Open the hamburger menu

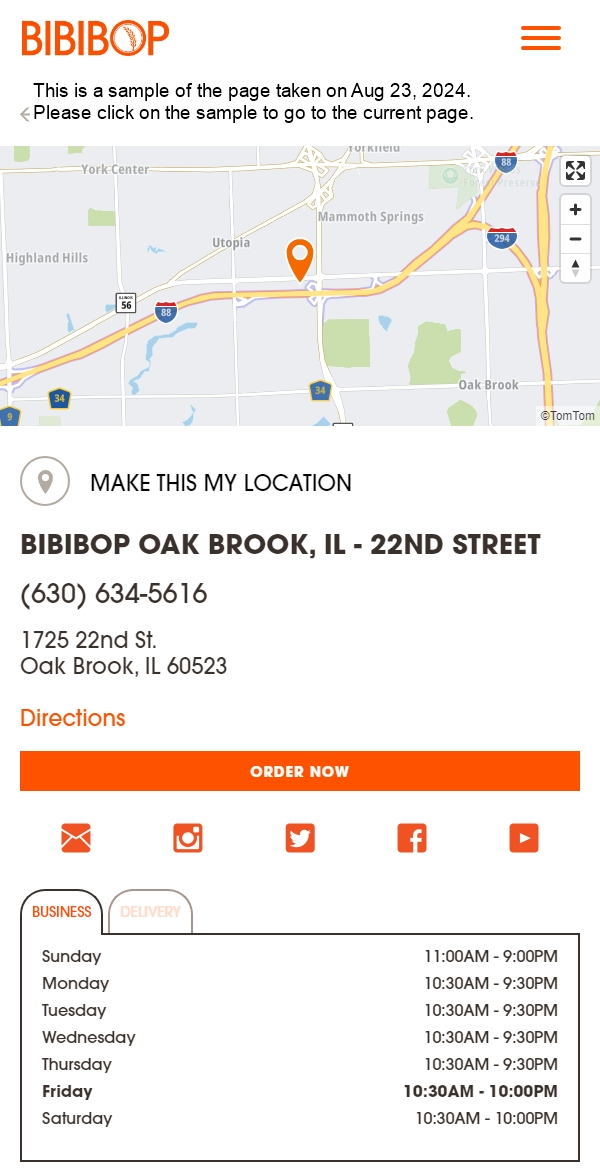pyautogui.click(x=541, y=38)
